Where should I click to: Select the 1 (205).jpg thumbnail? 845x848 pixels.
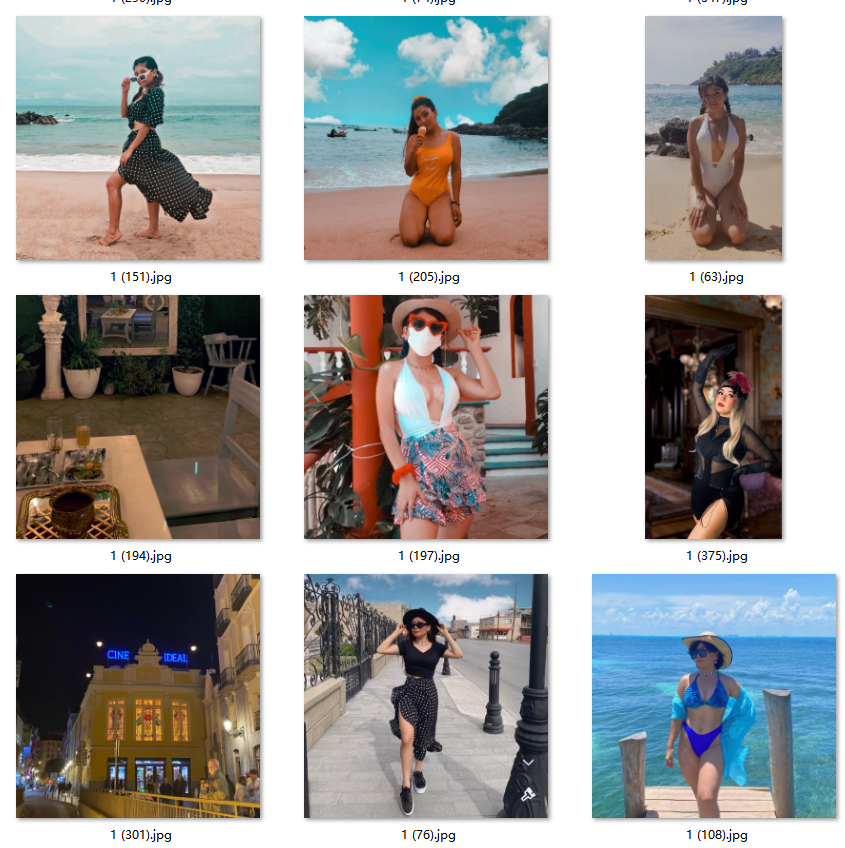point(426,138)
